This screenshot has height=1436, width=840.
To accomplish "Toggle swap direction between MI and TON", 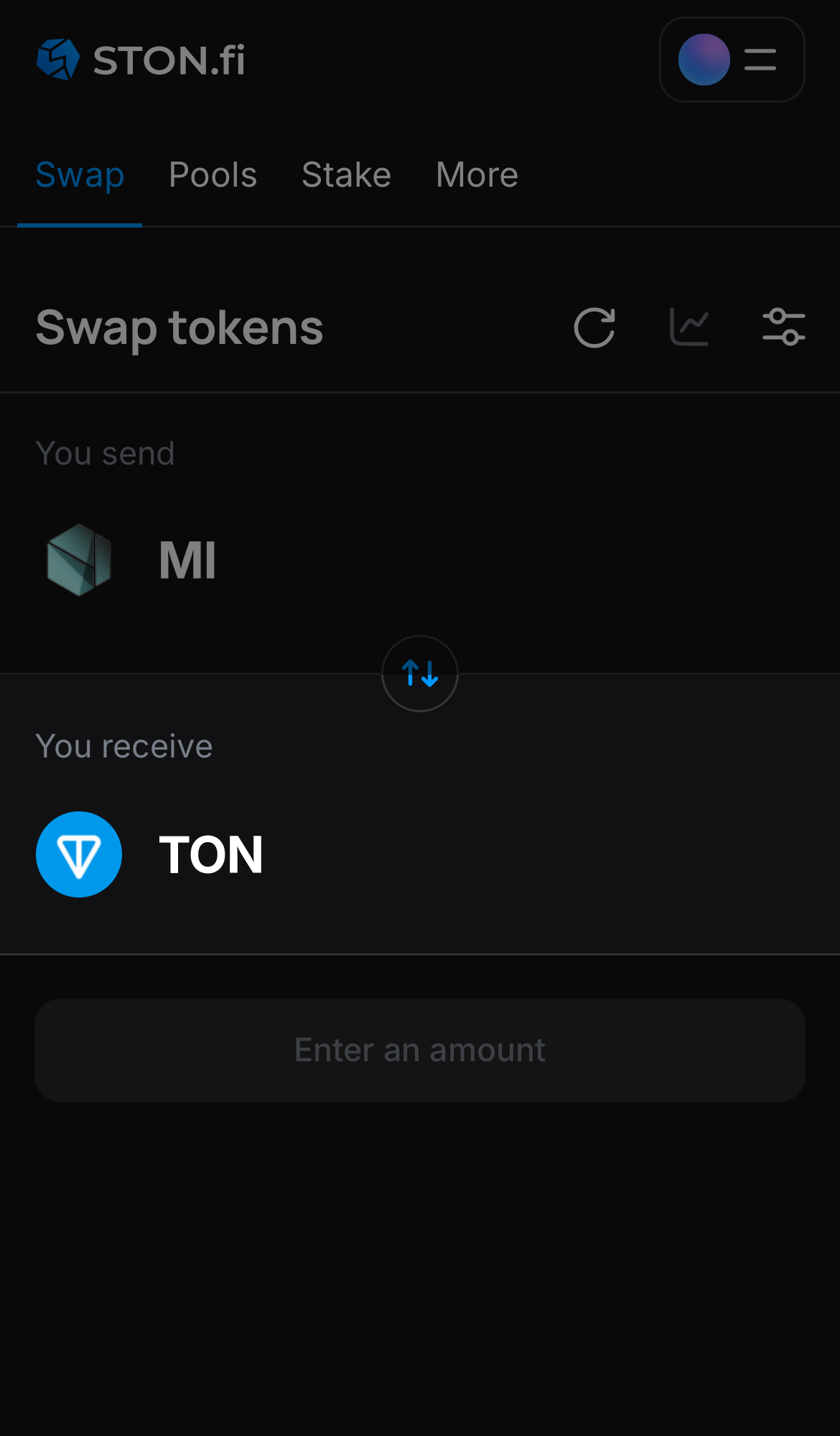I will [x=419, y=673].
